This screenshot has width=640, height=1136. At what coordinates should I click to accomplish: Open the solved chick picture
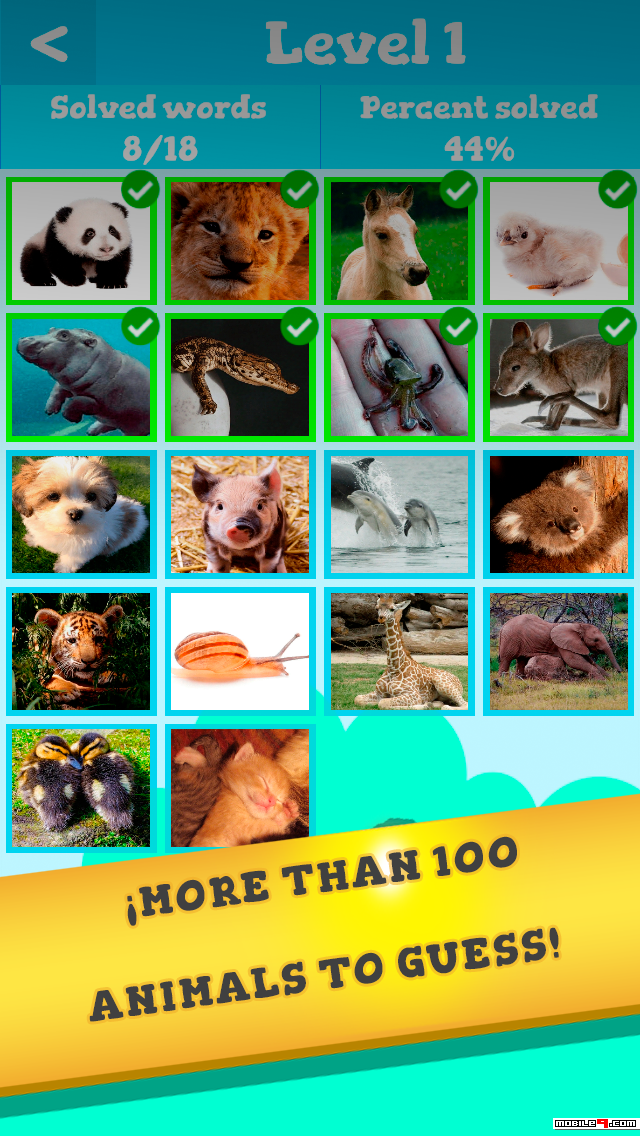point(558,241)
